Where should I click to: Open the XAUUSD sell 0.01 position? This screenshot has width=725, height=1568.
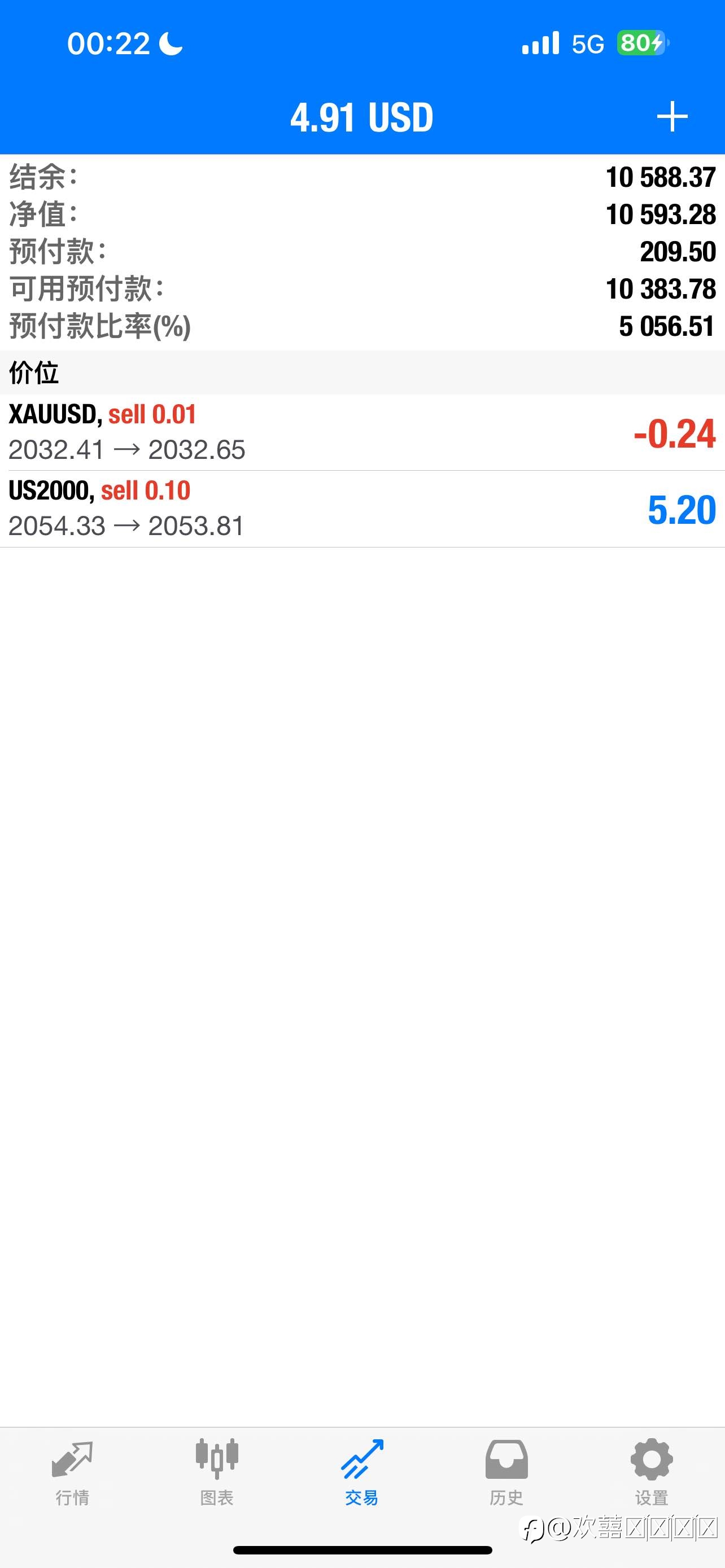pyautogui.click(x=362, y=432)
